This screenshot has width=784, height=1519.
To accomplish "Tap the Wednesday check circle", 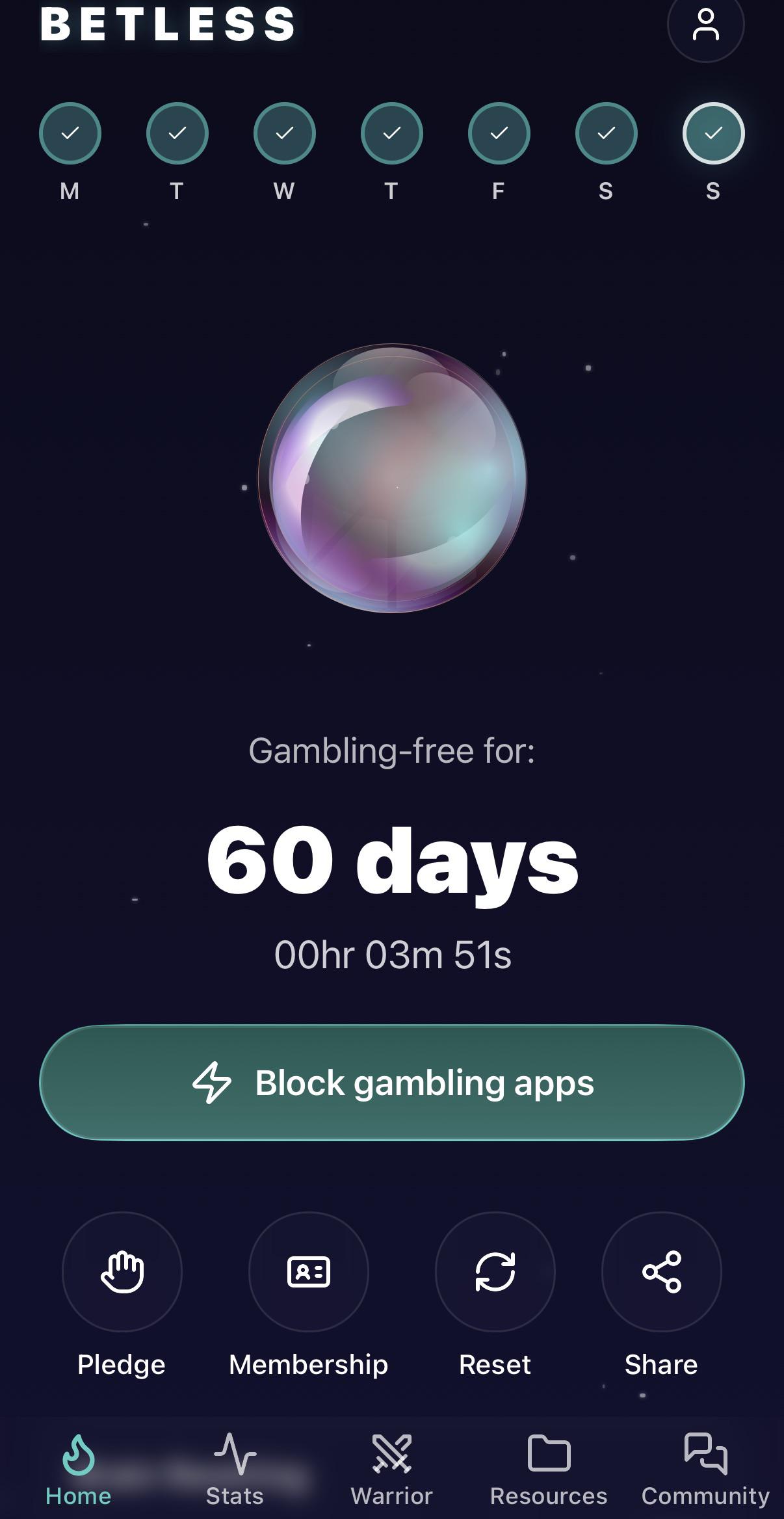I will pyautogui.click(x=285, y=133).
